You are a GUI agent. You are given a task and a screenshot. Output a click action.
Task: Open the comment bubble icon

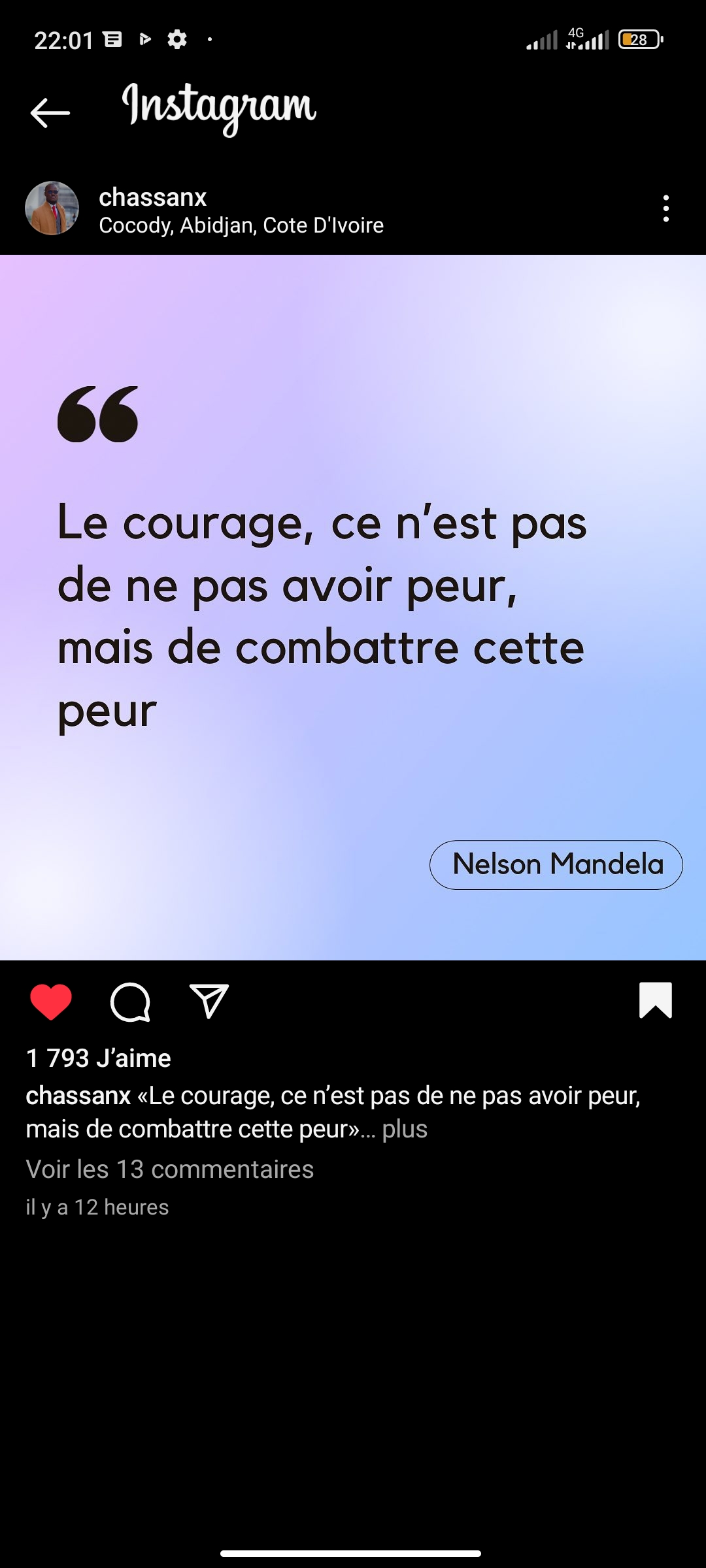(130, 1002)
